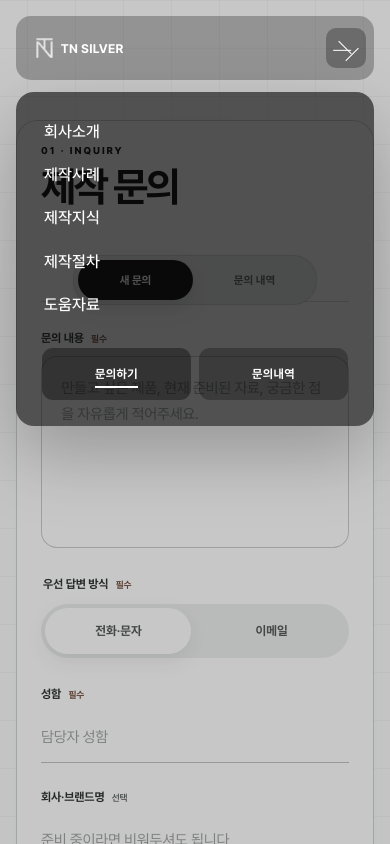Open the 제작사례 menu item
This screenshot has width=390, height=844.
pyautogui.click(x=72, y=174)
